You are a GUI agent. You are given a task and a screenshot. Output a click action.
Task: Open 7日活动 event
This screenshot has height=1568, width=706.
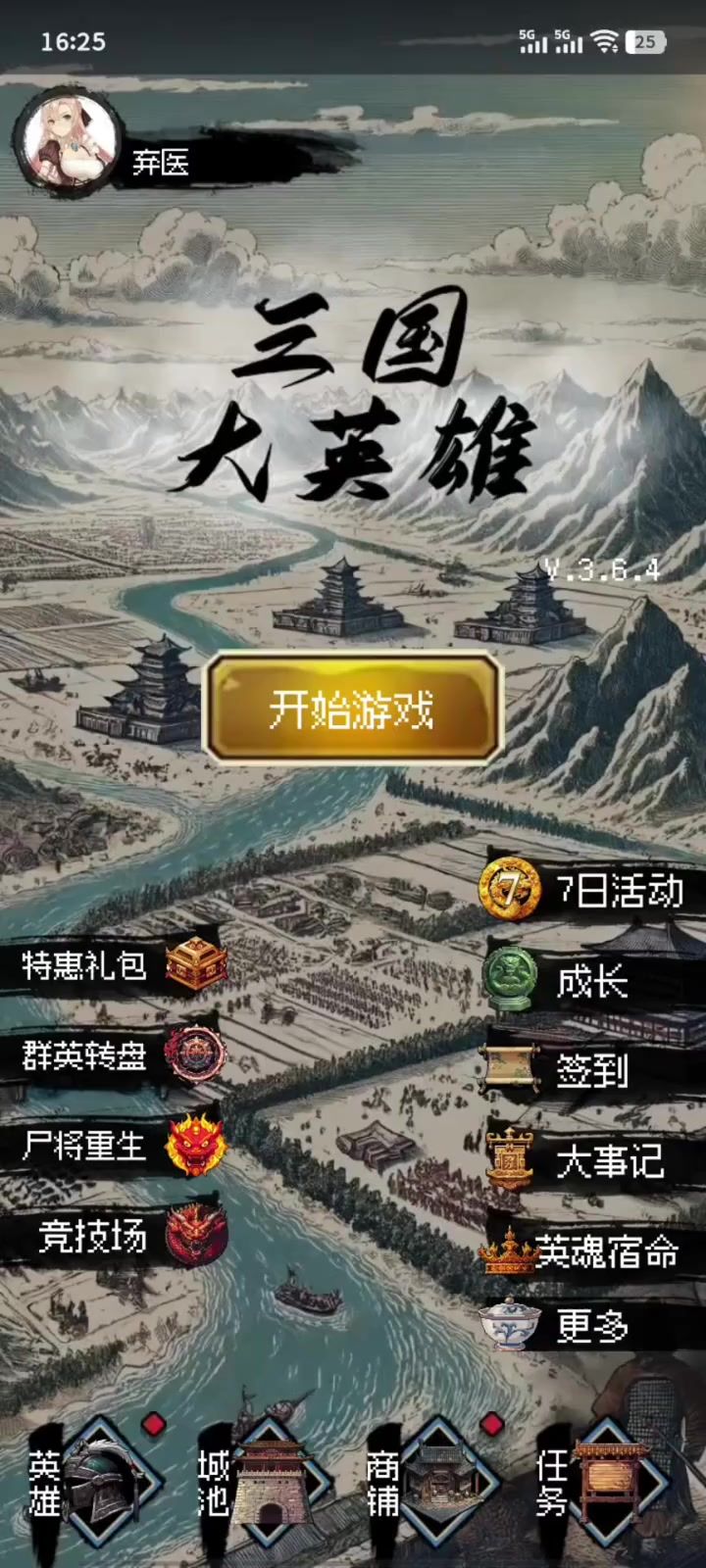(591, 890)
